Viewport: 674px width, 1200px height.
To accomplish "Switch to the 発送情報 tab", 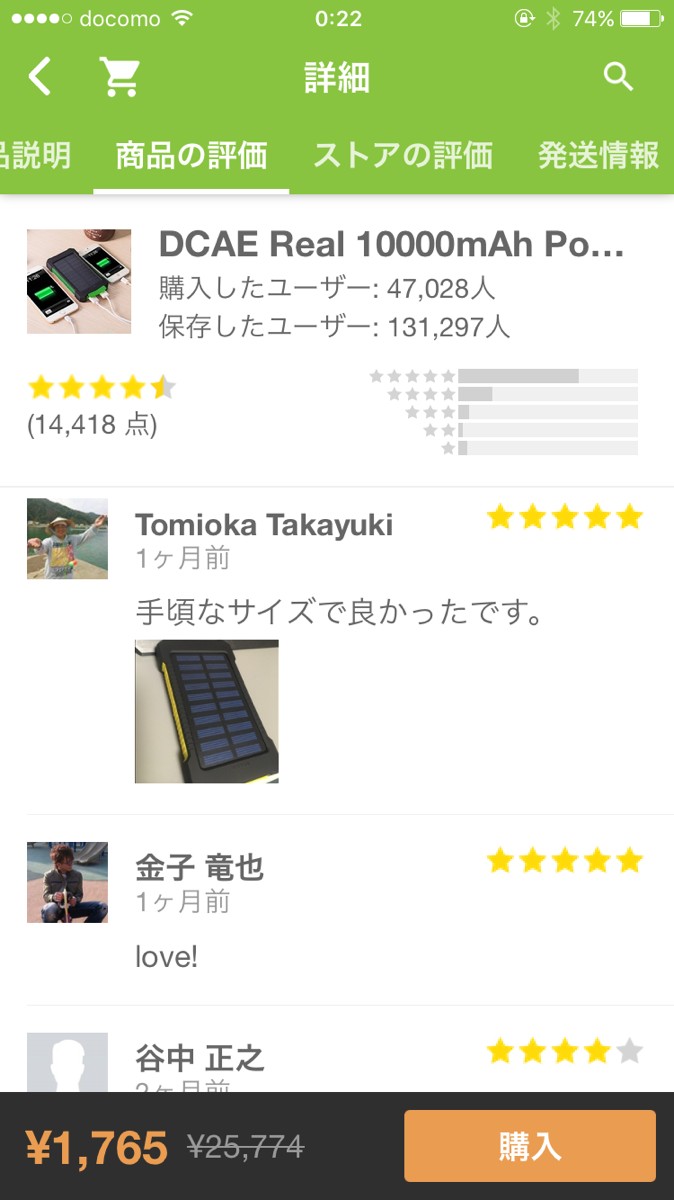I will tap(598, 156).
